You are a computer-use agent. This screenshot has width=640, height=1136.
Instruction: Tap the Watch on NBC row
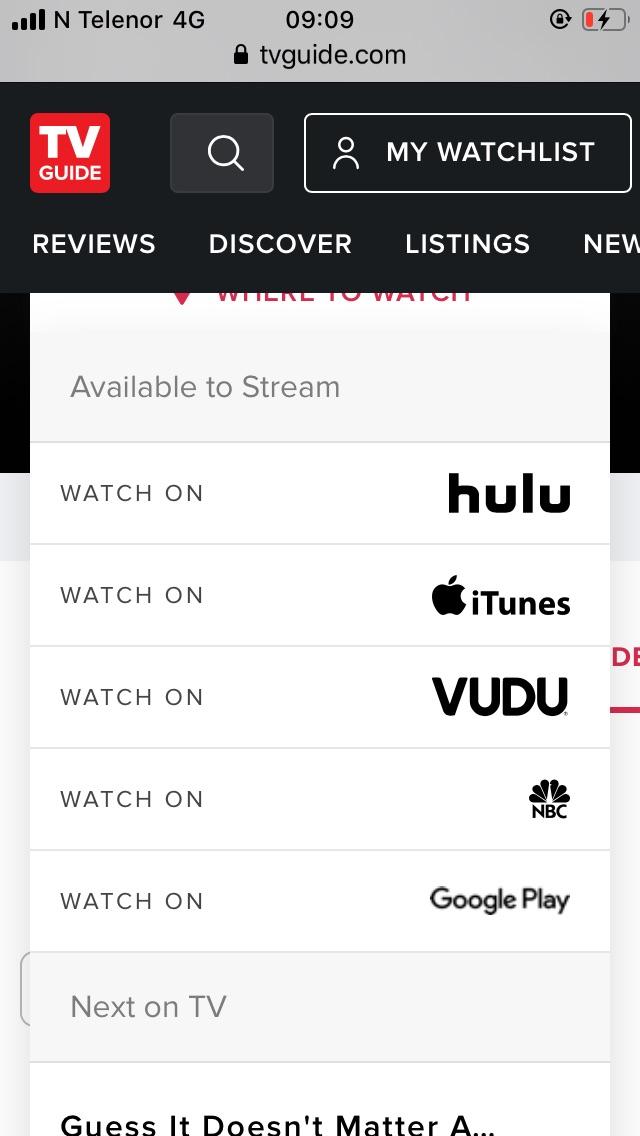click(x=320, y=800)
